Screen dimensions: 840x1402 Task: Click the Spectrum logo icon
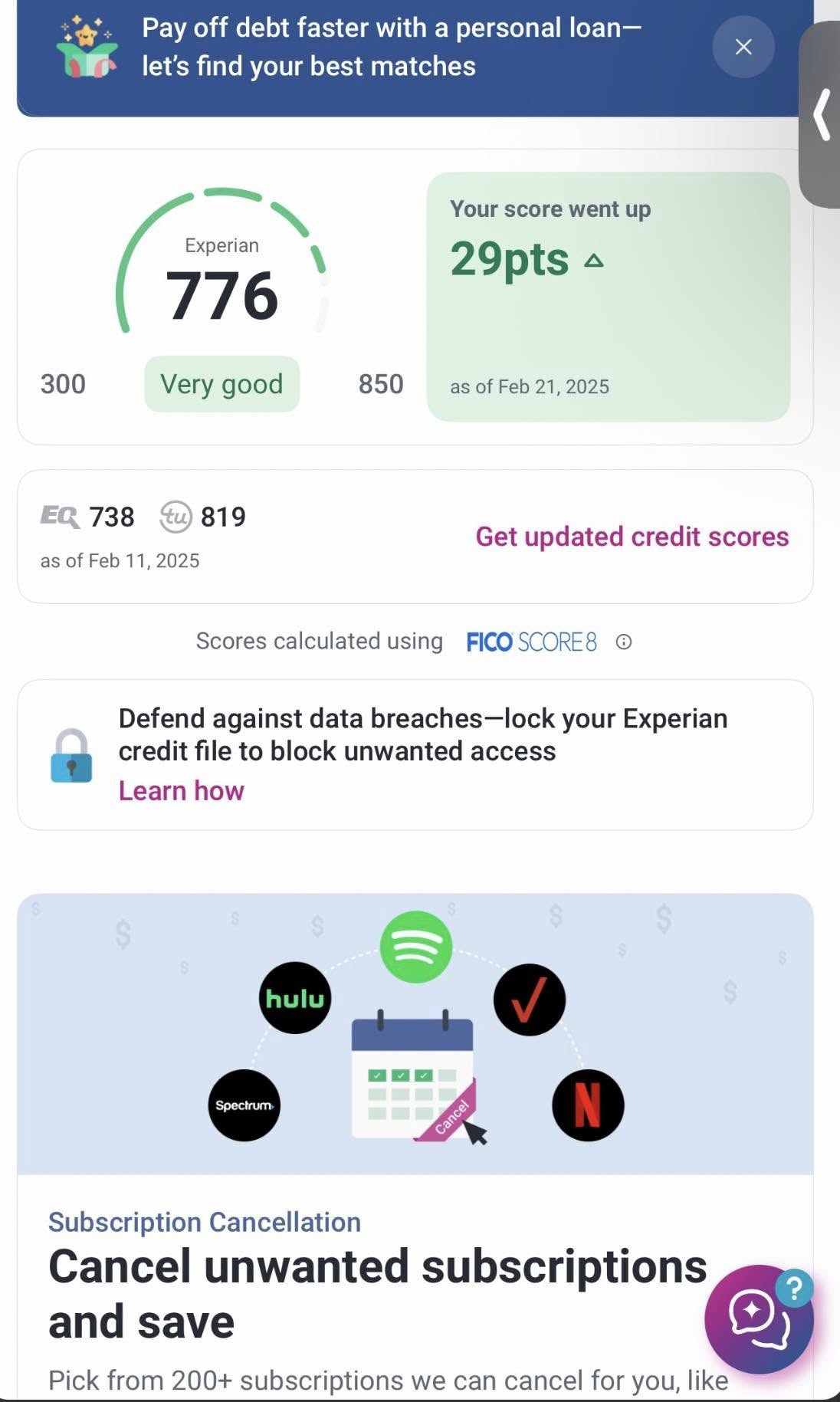244,1106
